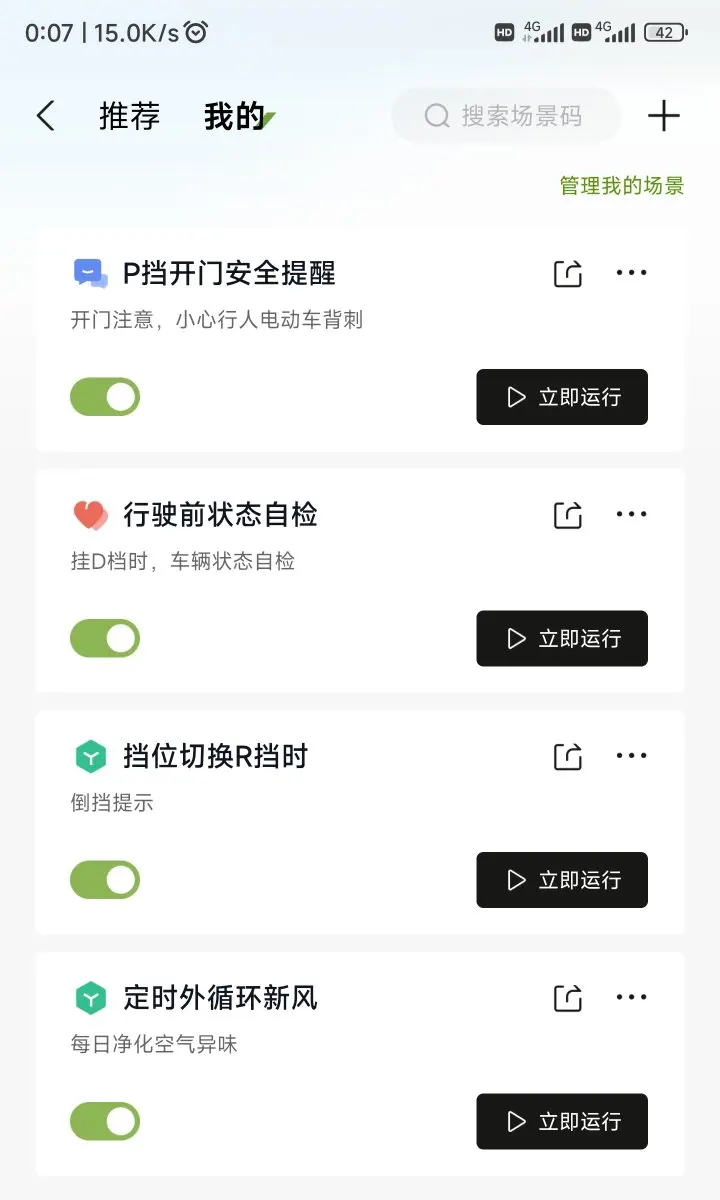Tap 立即运行 for 挡位切换R挡时

pos(562,880)
